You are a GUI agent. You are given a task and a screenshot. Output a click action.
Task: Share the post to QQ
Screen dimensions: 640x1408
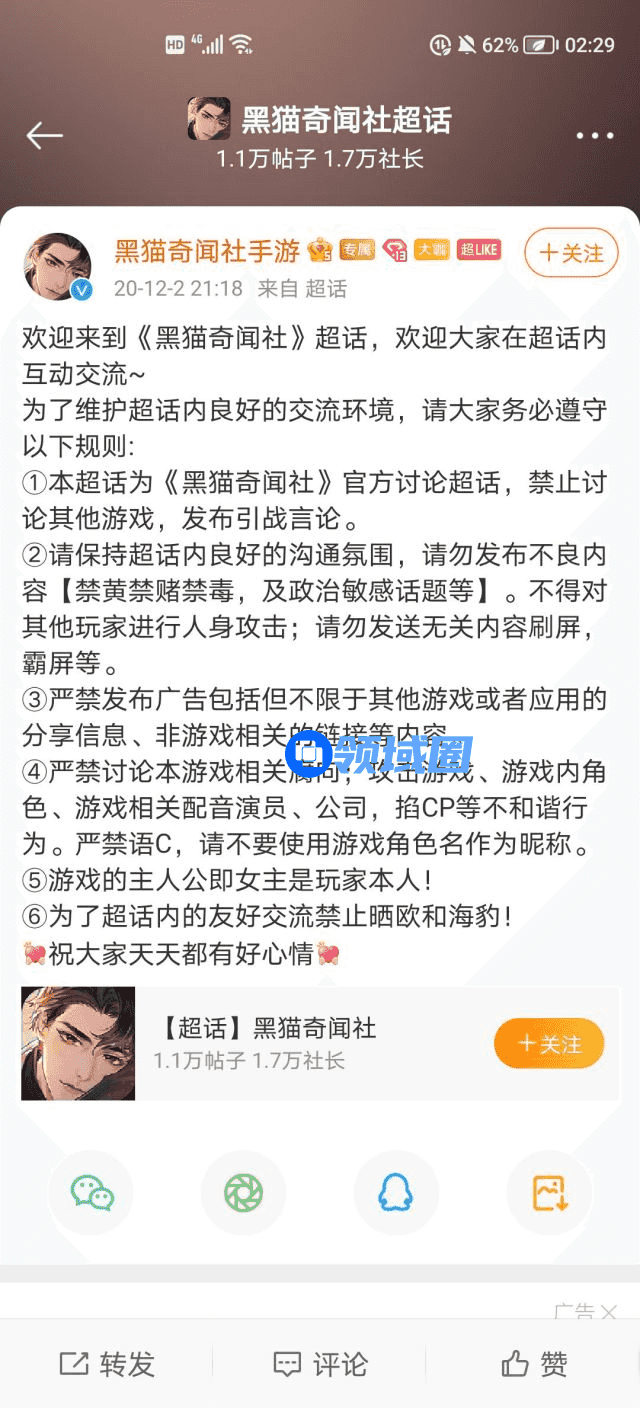point(396,1193)
